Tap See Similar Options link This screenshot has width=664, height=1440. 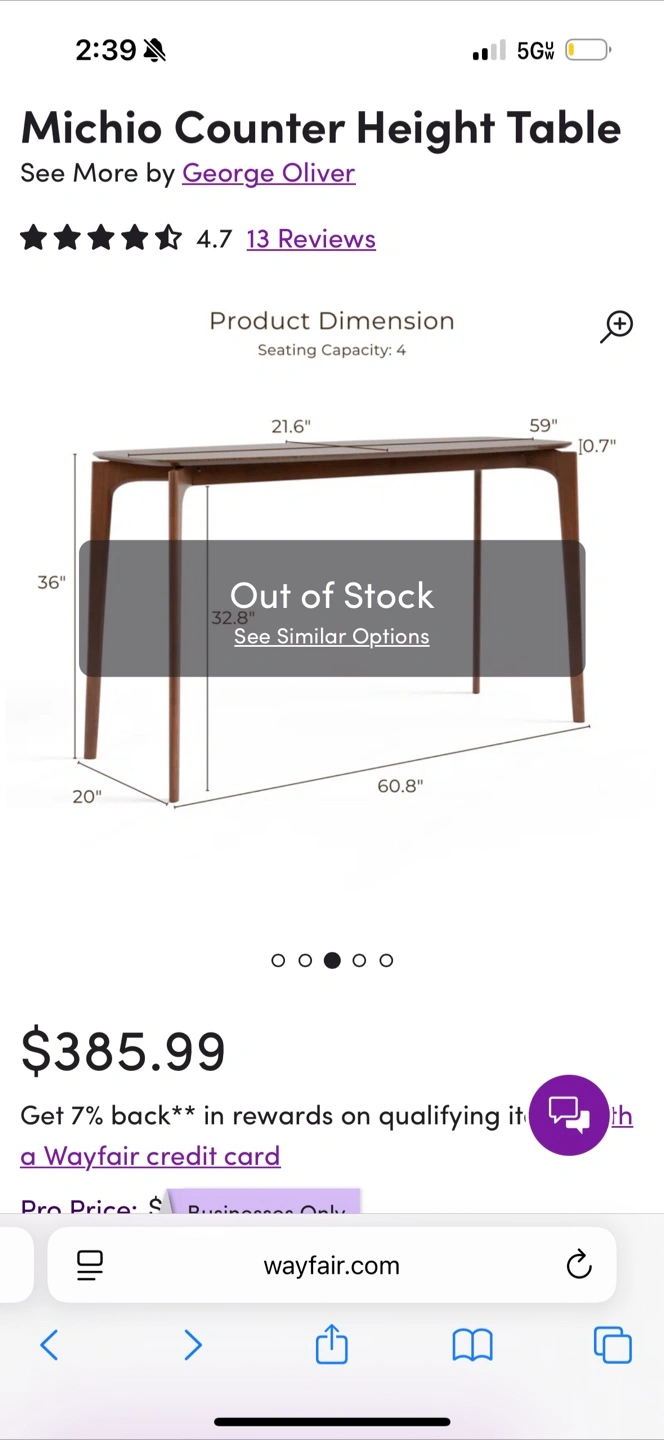(332, 637)
